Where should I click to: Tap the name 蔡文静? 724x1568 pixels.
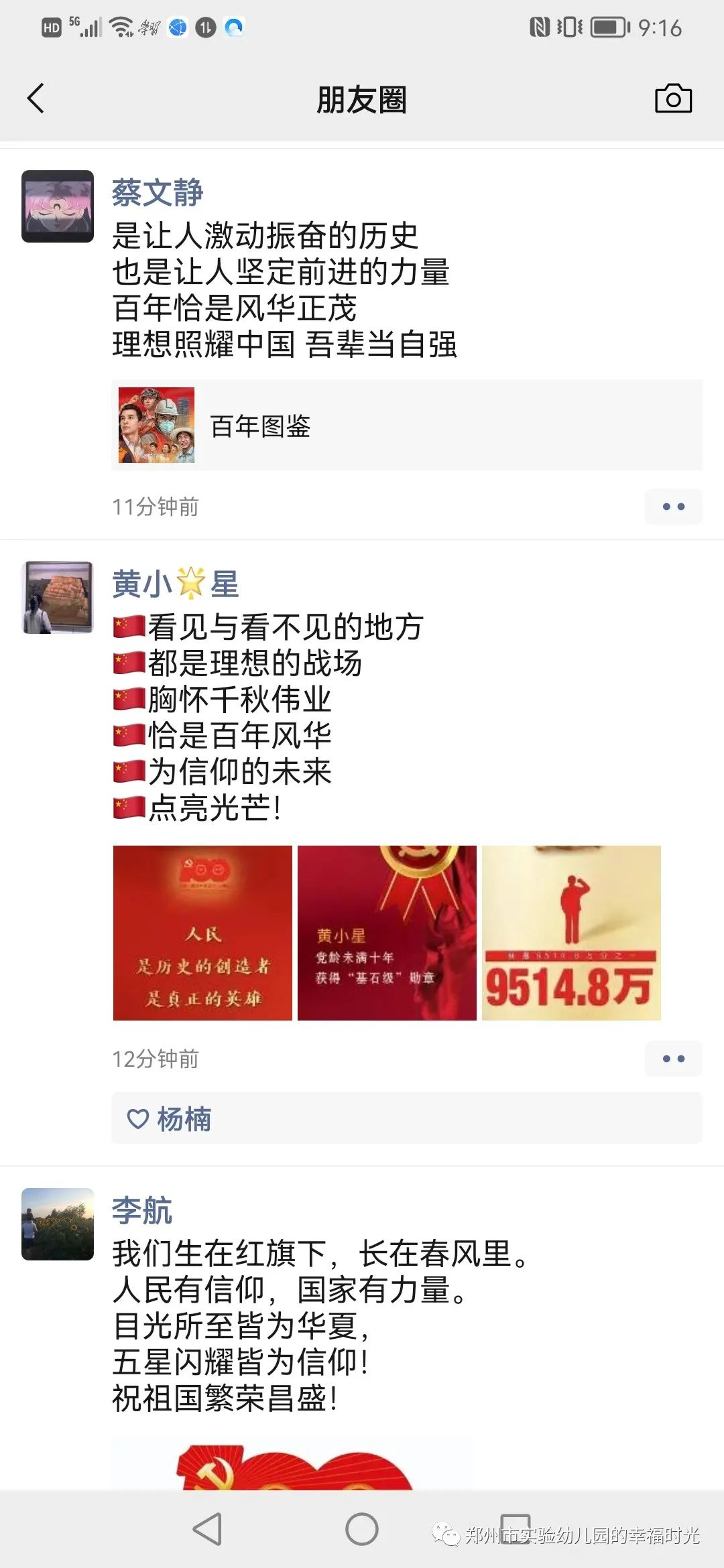point(158,193)
